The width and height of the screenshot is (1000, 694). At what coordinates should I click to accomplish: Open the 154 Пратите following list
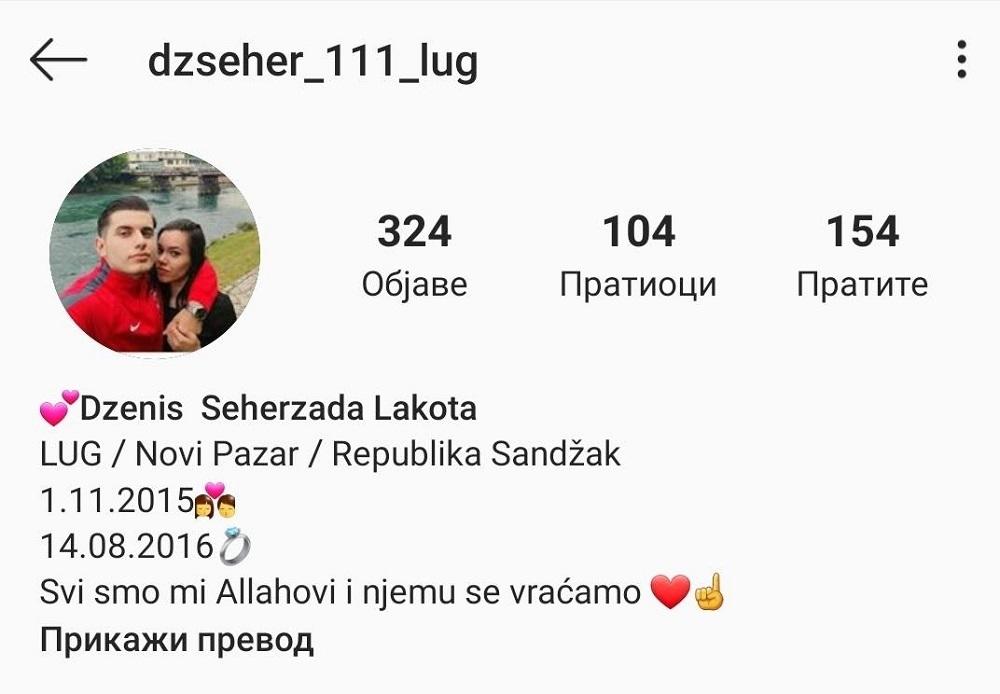(862, 257)
